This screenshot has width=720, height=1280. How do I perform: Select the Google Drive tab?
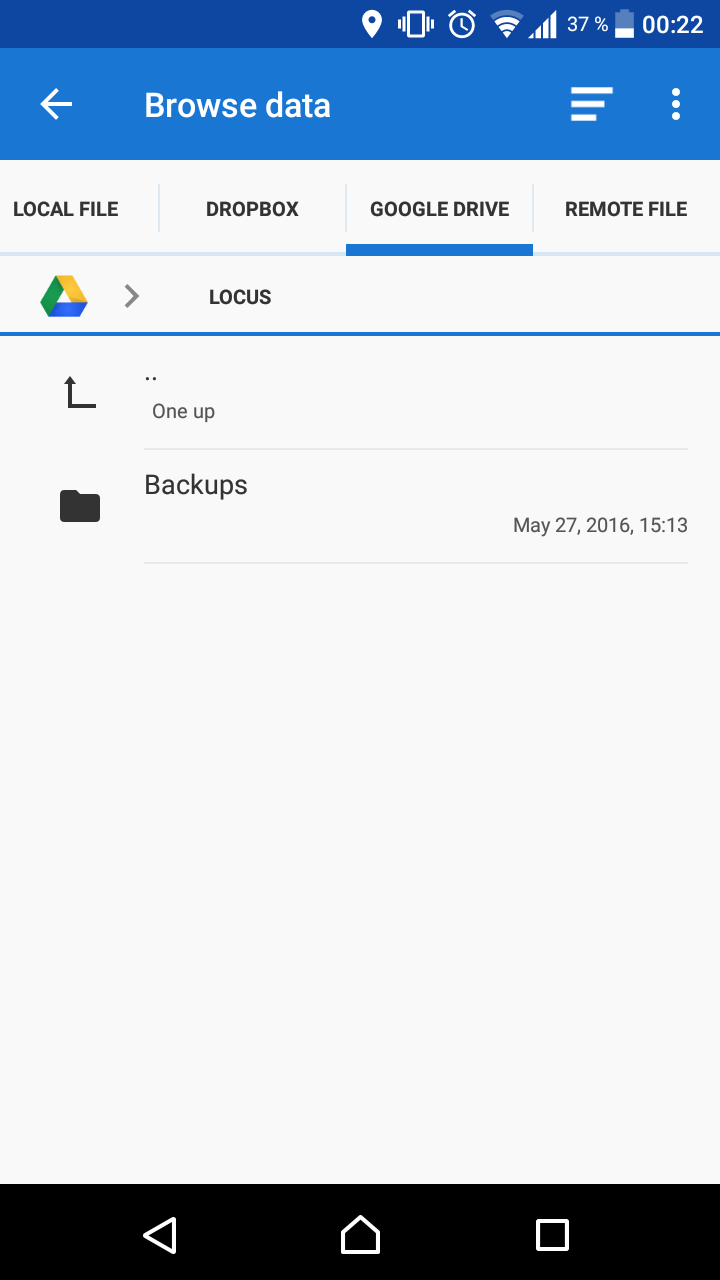439,209
